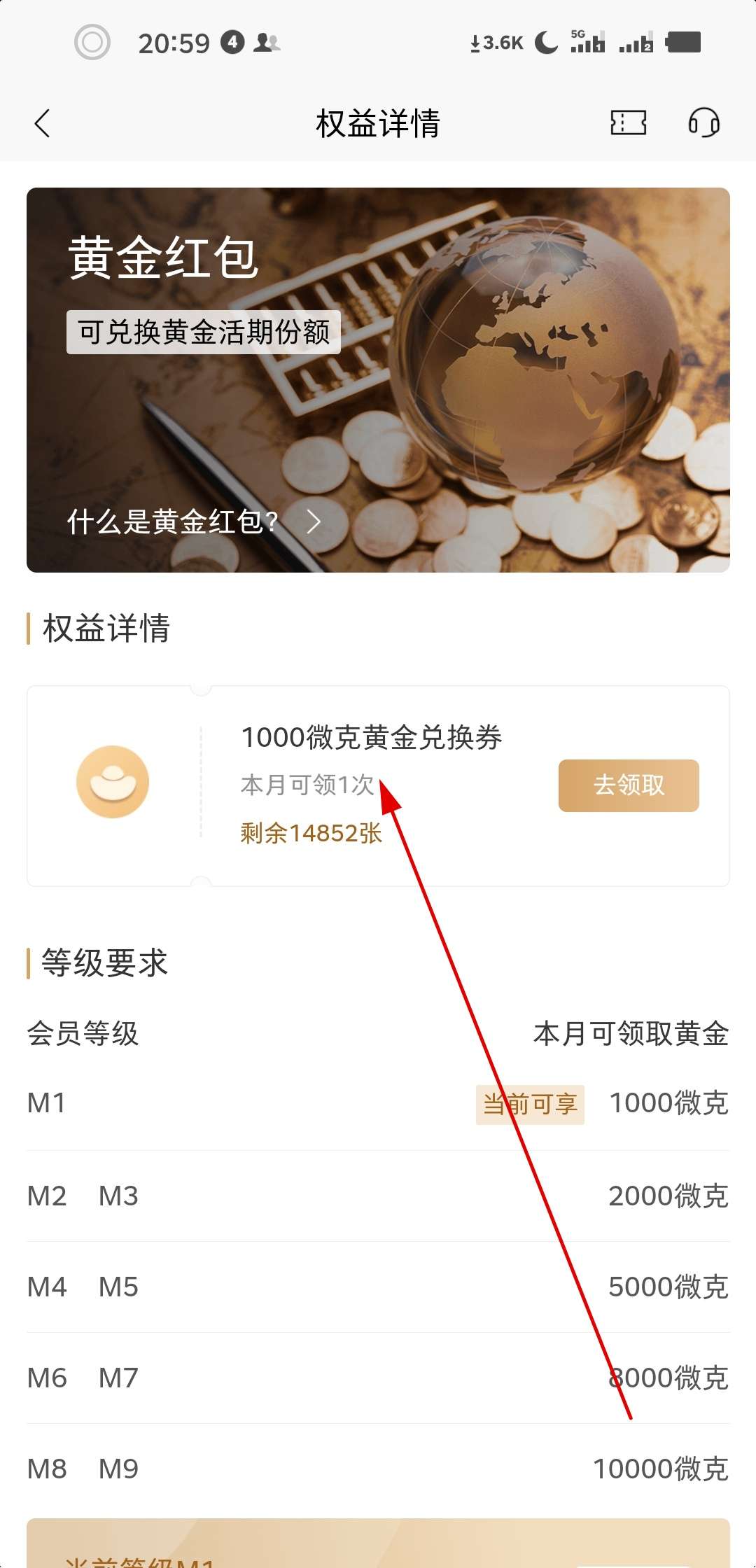Open the coupon ticket icon
756x1568 pixels.
(628, 123)
